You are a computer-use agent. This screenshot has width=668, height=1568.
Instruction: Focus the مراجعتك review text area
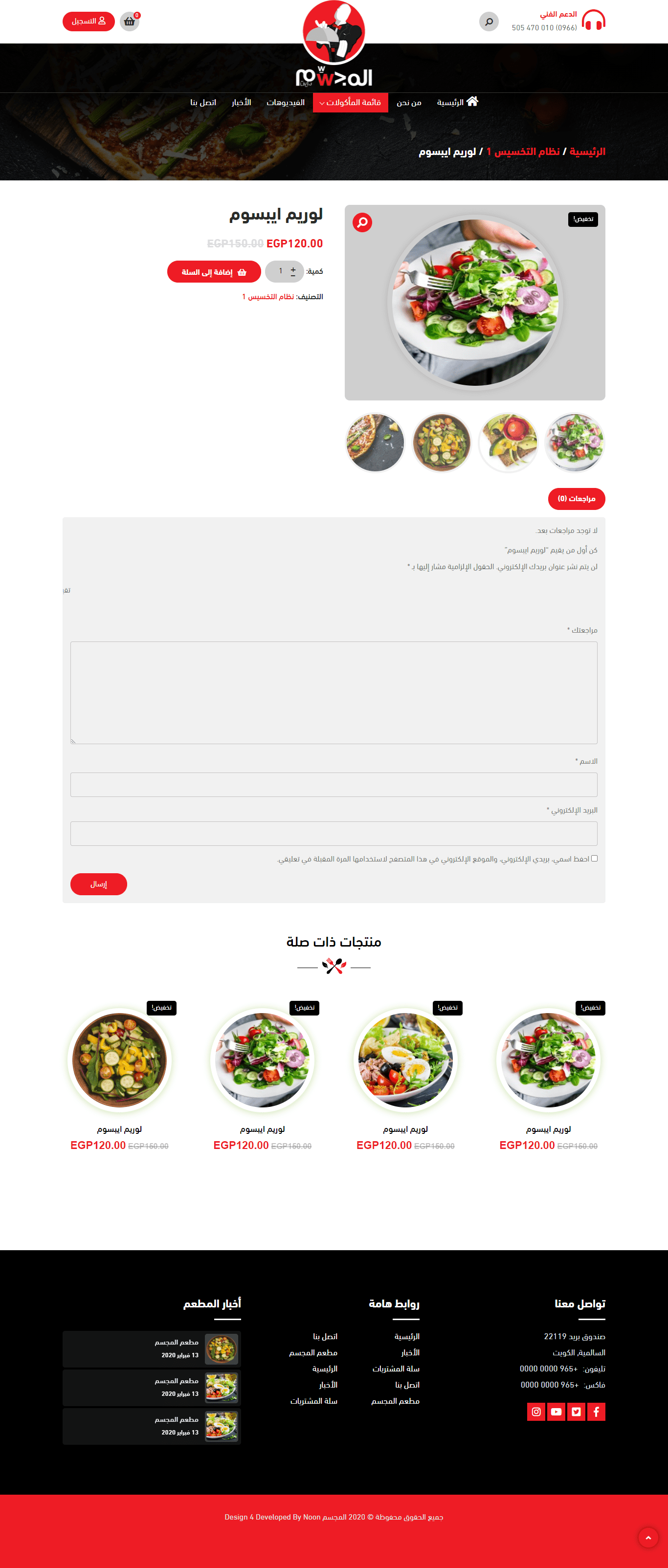pyautogui.click(x=334, y=692)
